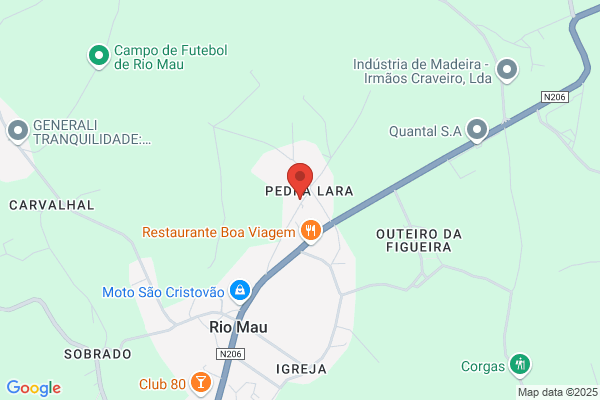Image resolution: width=600 pixels, height=400 pixels.
Task: Open the Generali Tranquilidade marker
Action: click(x=18, y=131)
